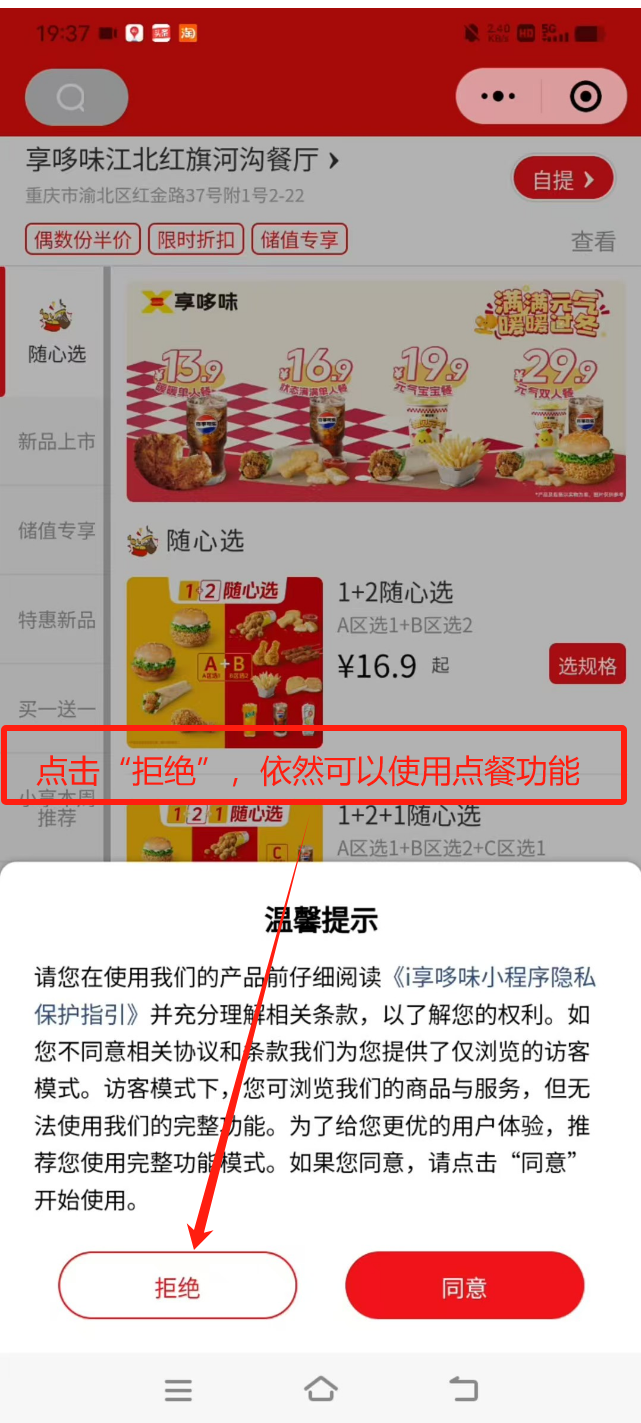Go back with system back button
This screenshot has height=1423, width=641.
click(463, 1388)
